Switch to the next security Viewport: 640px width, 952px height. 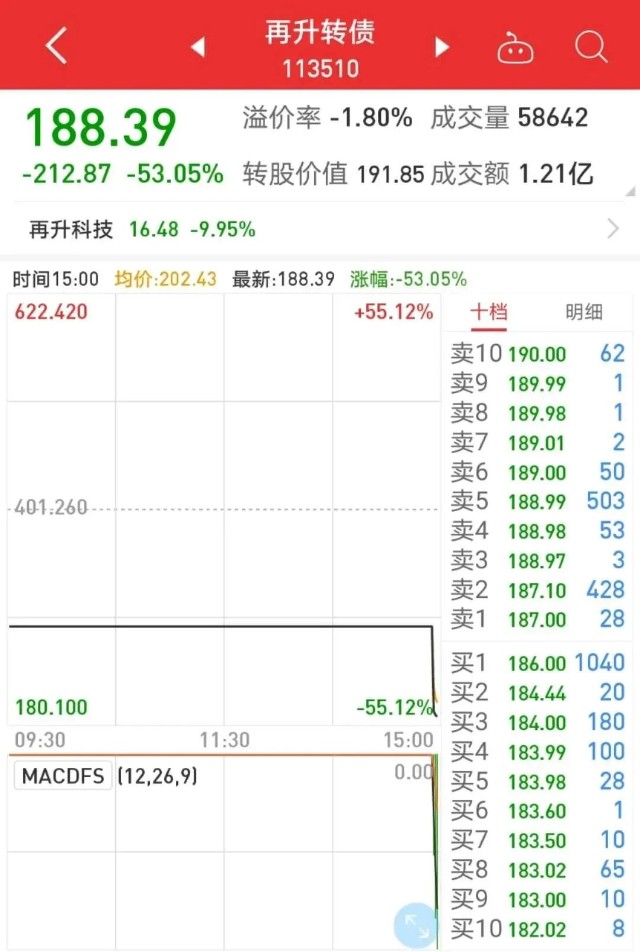pyautogui.click(x=442, y=46)
